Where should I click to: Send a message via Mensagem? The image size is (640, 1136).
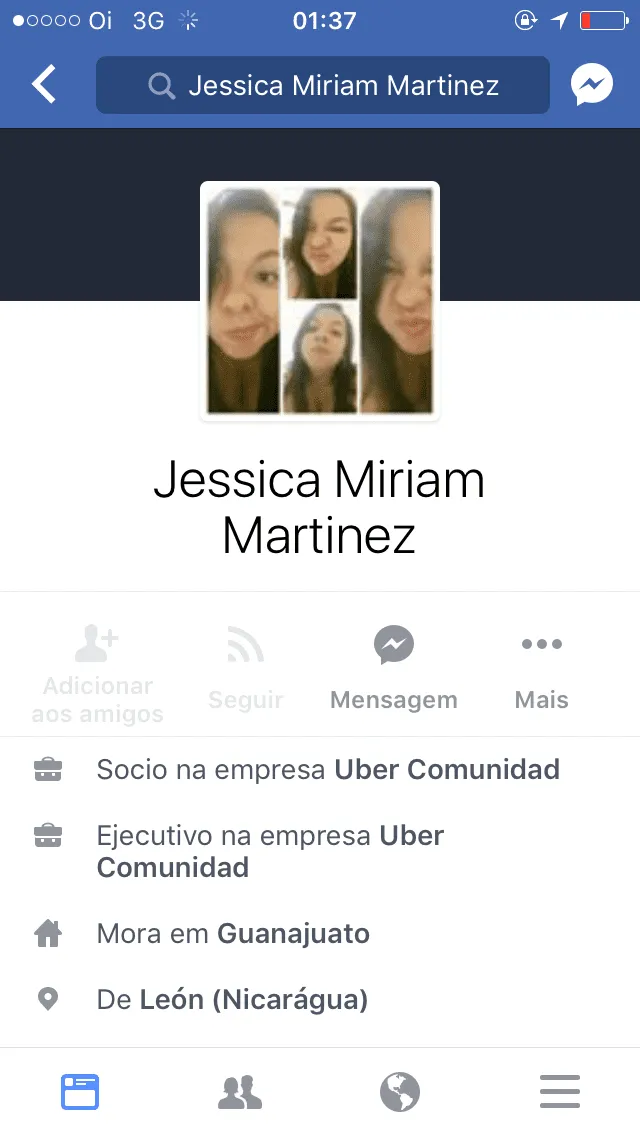pos(394,668)
